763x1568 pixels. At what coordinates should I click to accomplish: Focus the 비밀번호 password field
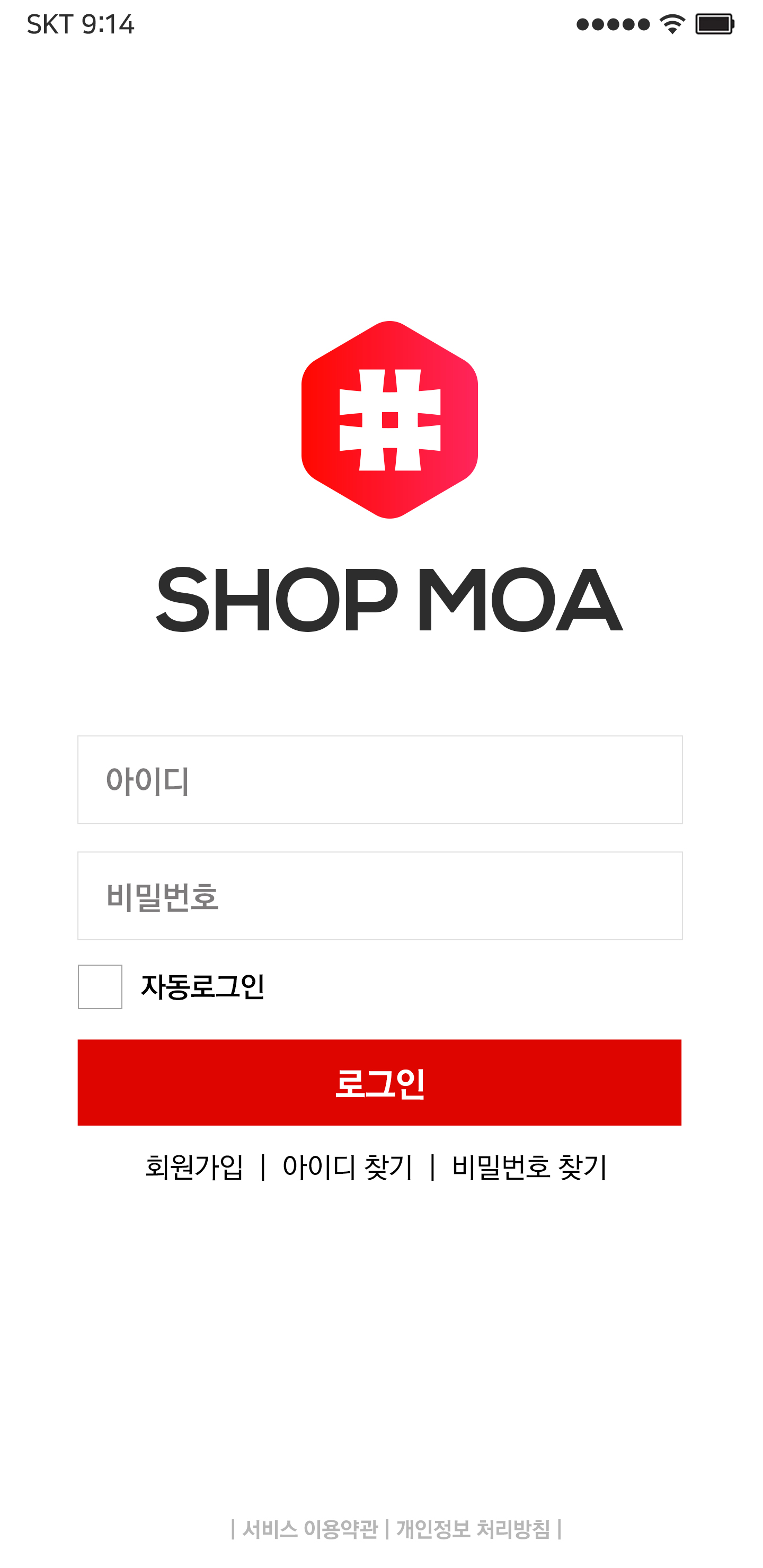tap(379, 895)
